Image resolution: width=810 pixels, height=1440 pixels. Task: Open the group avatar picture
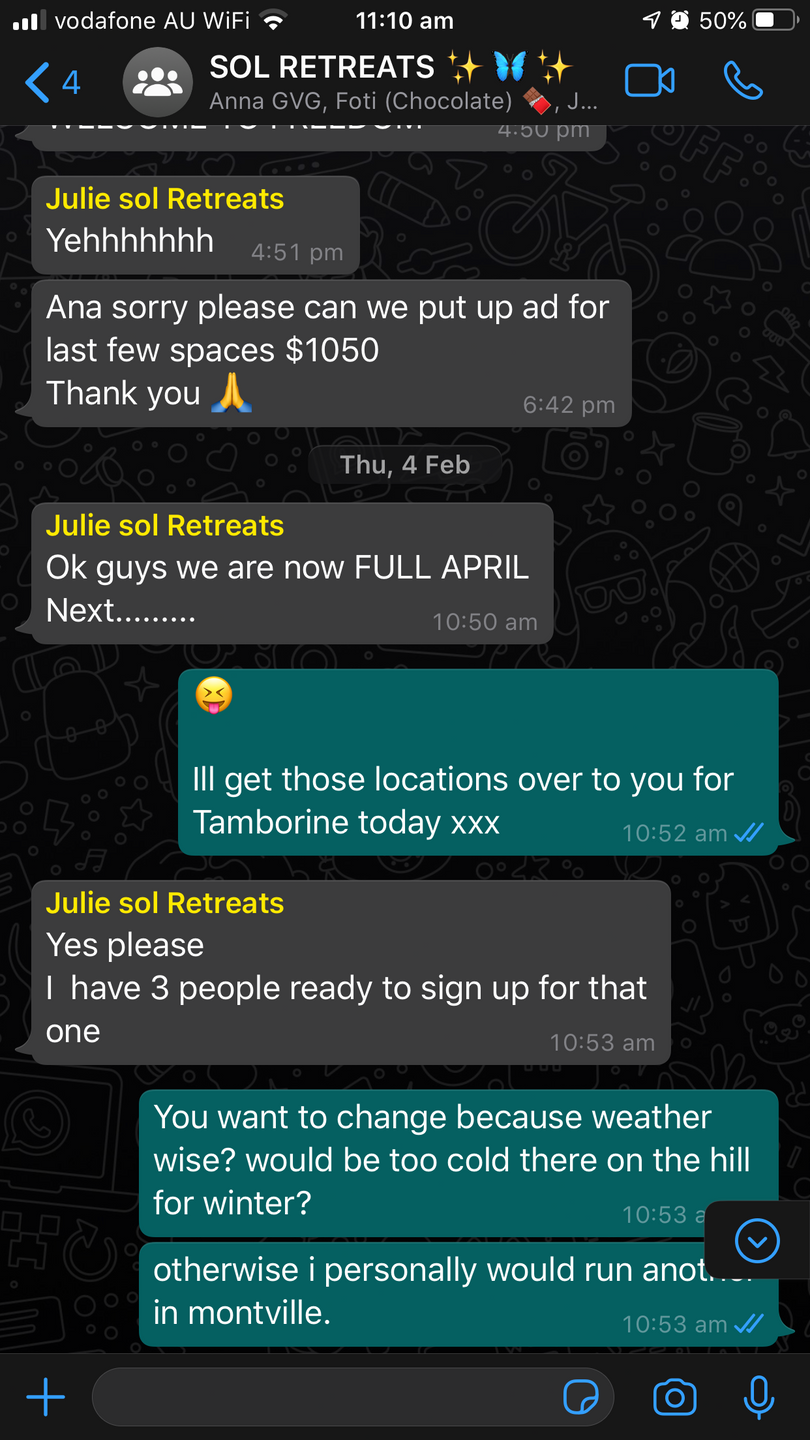[x=157, y=82]
